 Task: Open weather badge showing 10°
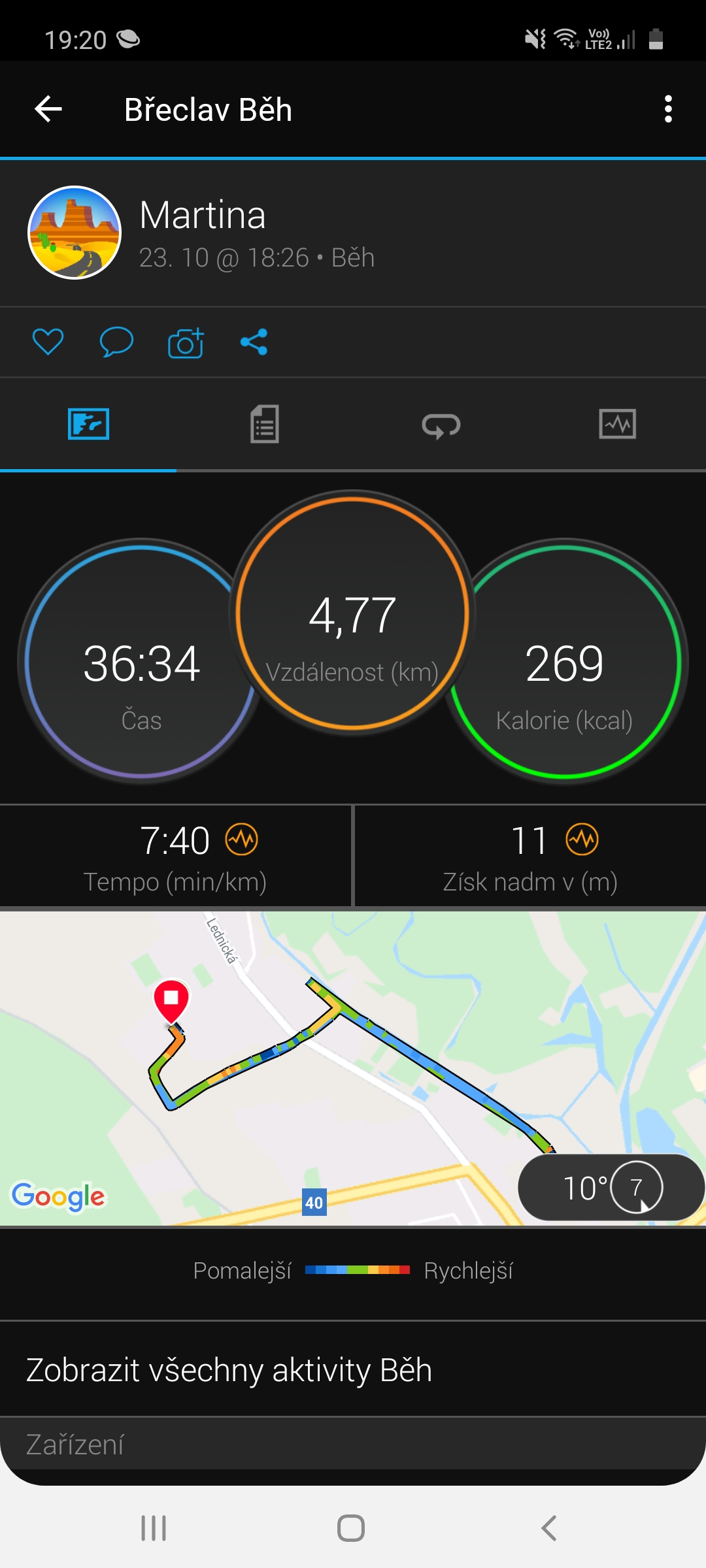[611, 1187]
